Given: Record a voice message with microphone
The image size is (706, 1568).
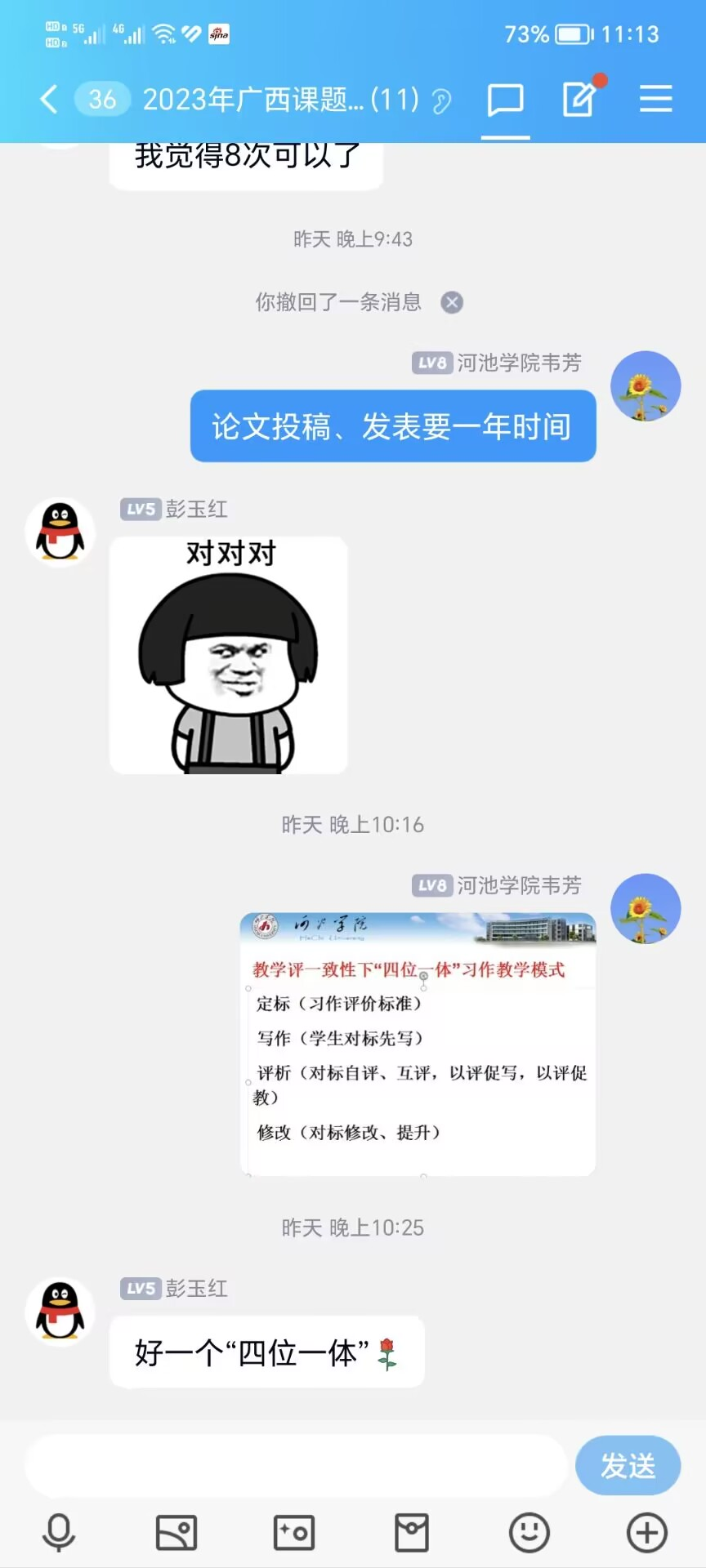Looking at the screenshot, I should 59,1533.
